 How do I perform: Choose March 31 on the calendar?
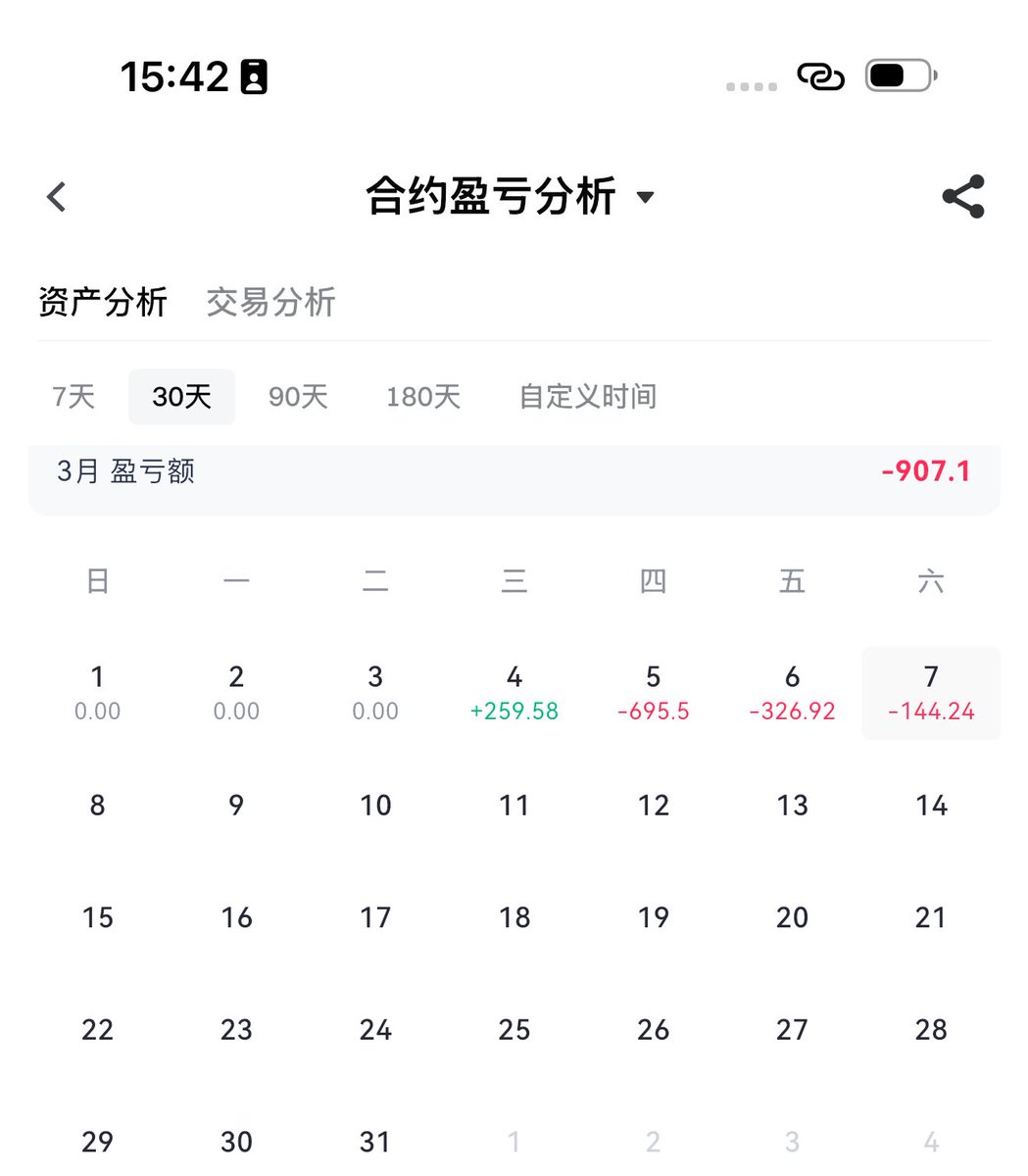tap(375, 1142)
